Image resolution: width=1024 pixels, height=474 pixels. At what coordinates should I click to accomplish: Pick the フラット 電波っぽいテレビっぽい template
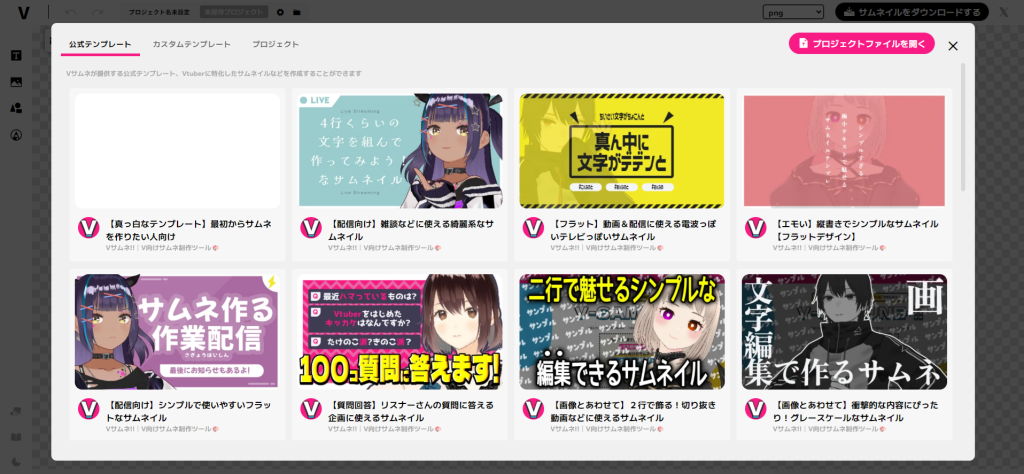tap(621, 151)
